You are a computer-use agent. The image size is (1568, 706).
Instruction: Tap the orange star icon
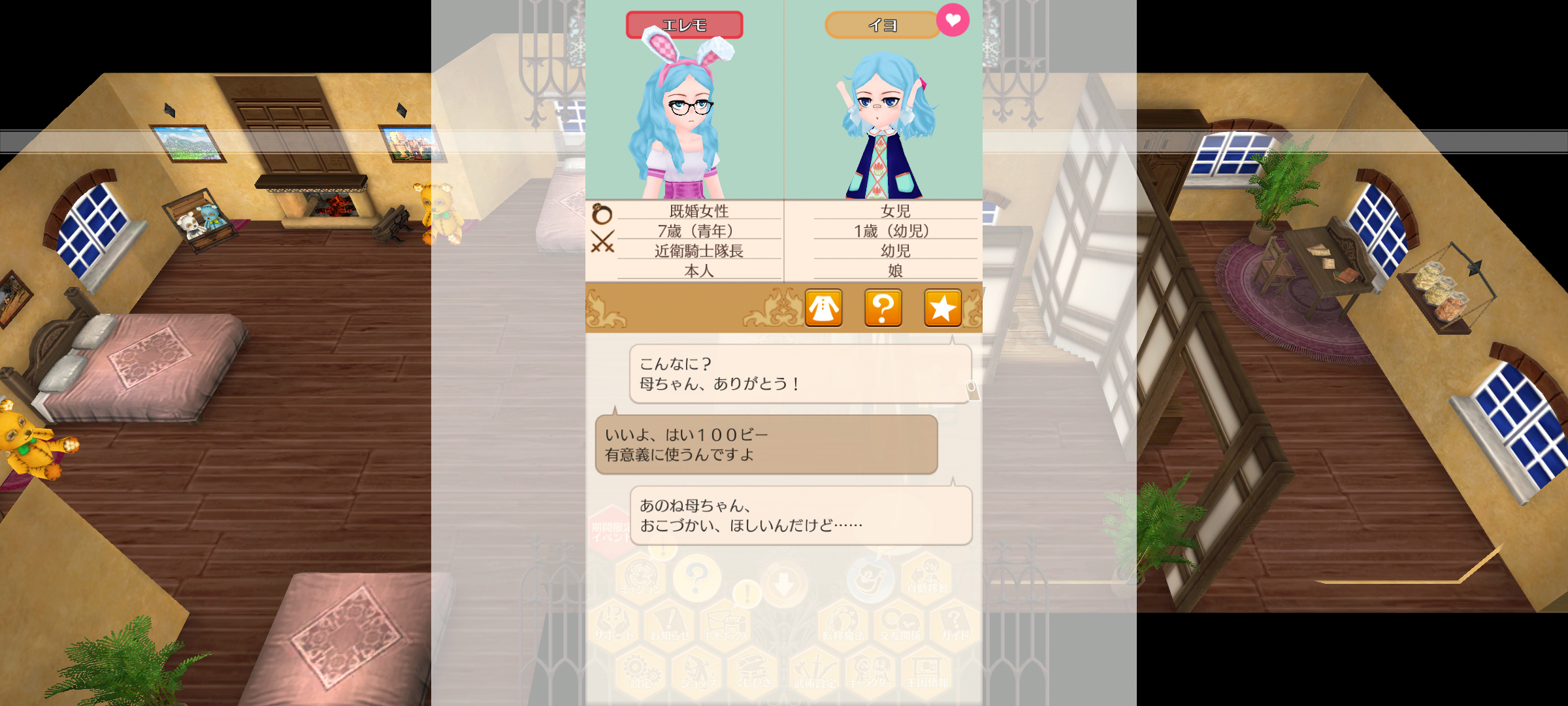[942, 308]
